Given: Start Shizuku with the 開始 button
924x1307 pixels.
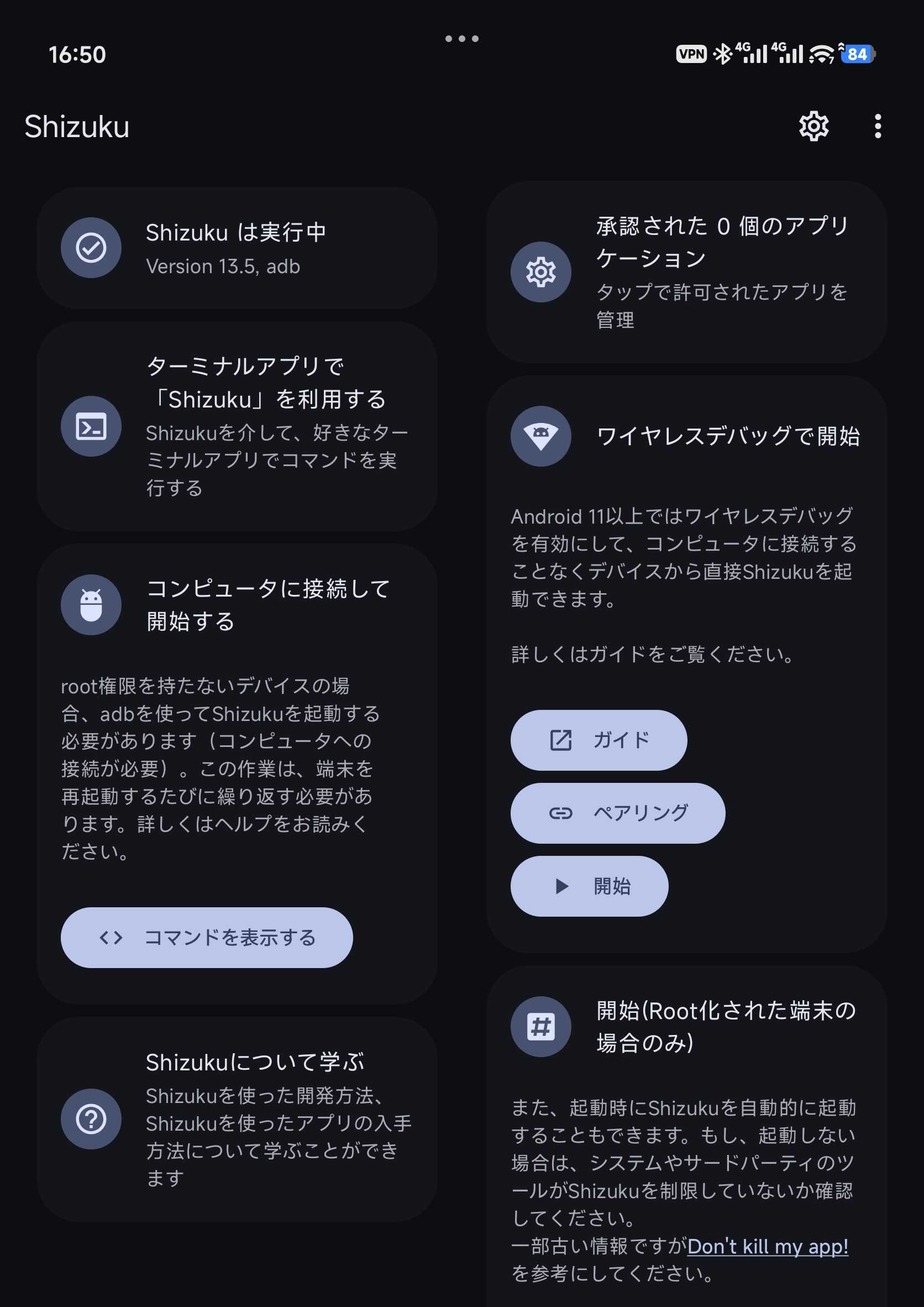Looking at the screenshot, I should click(590, 886).
